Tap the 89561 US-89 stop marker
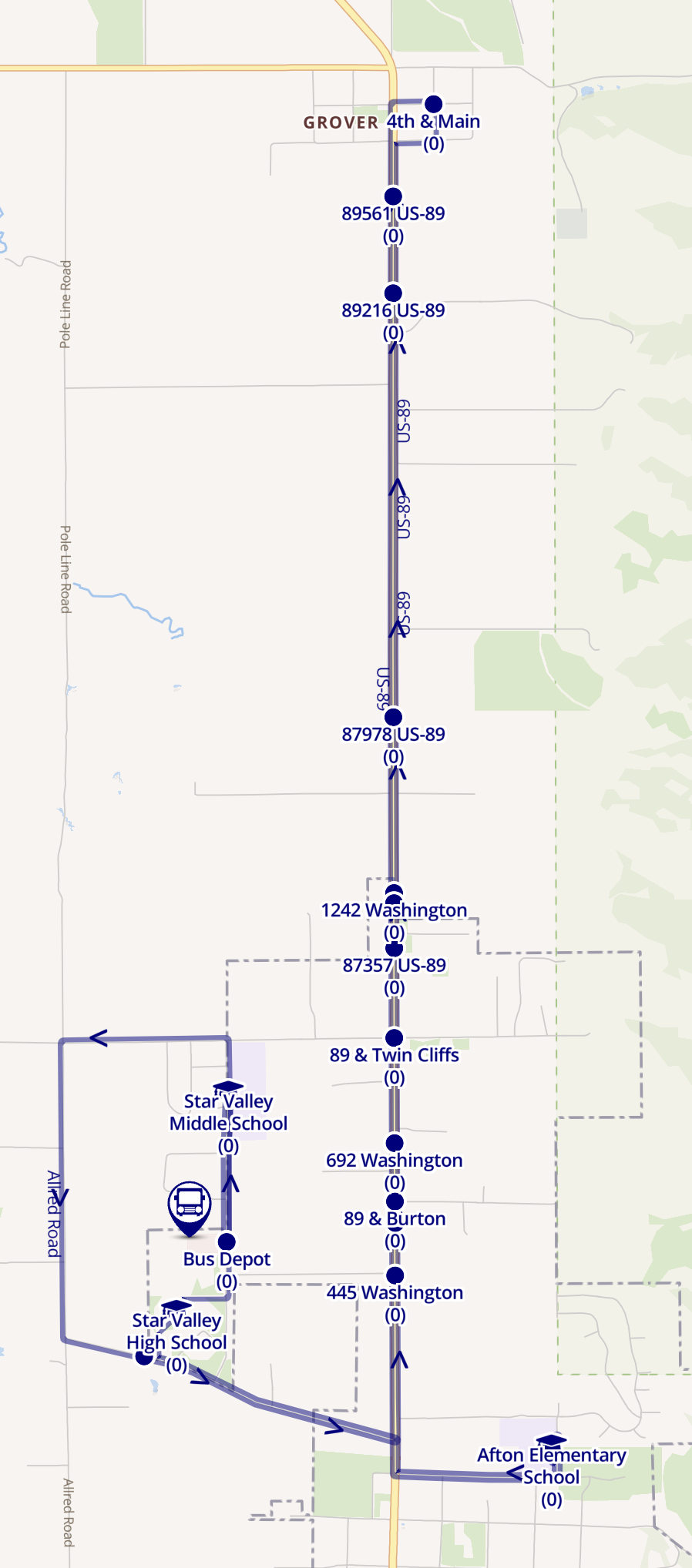 coord(393,196)
